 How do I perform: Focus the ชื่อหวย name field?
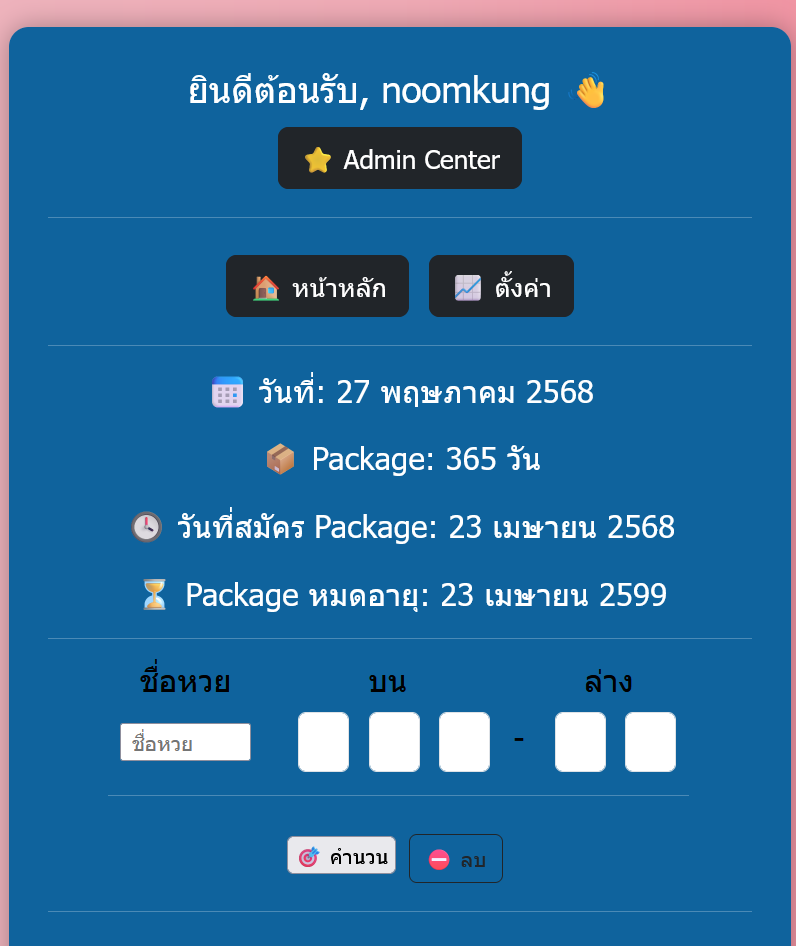(185, 743)
